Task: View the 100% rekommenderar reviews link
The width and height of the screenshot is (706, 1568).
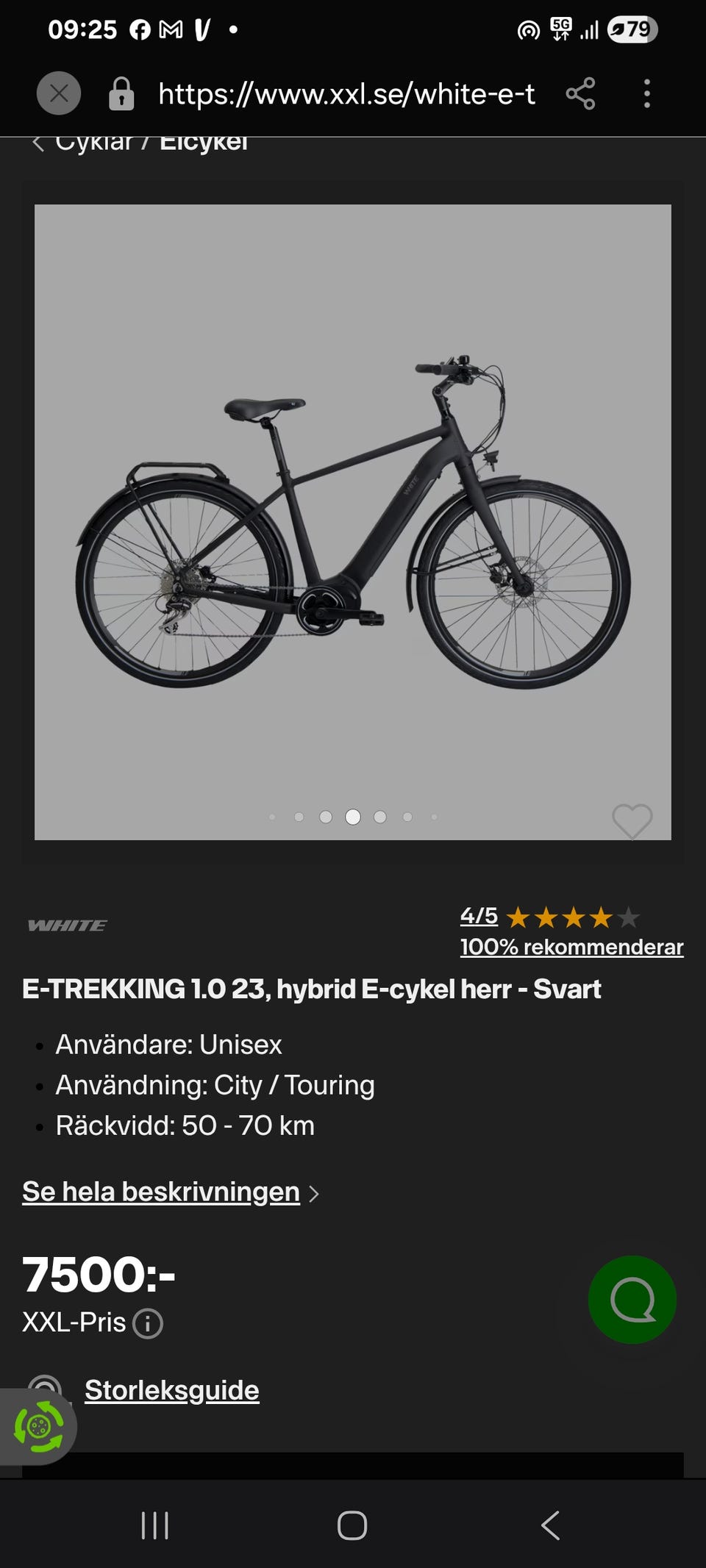Action: tap(571, 947)
